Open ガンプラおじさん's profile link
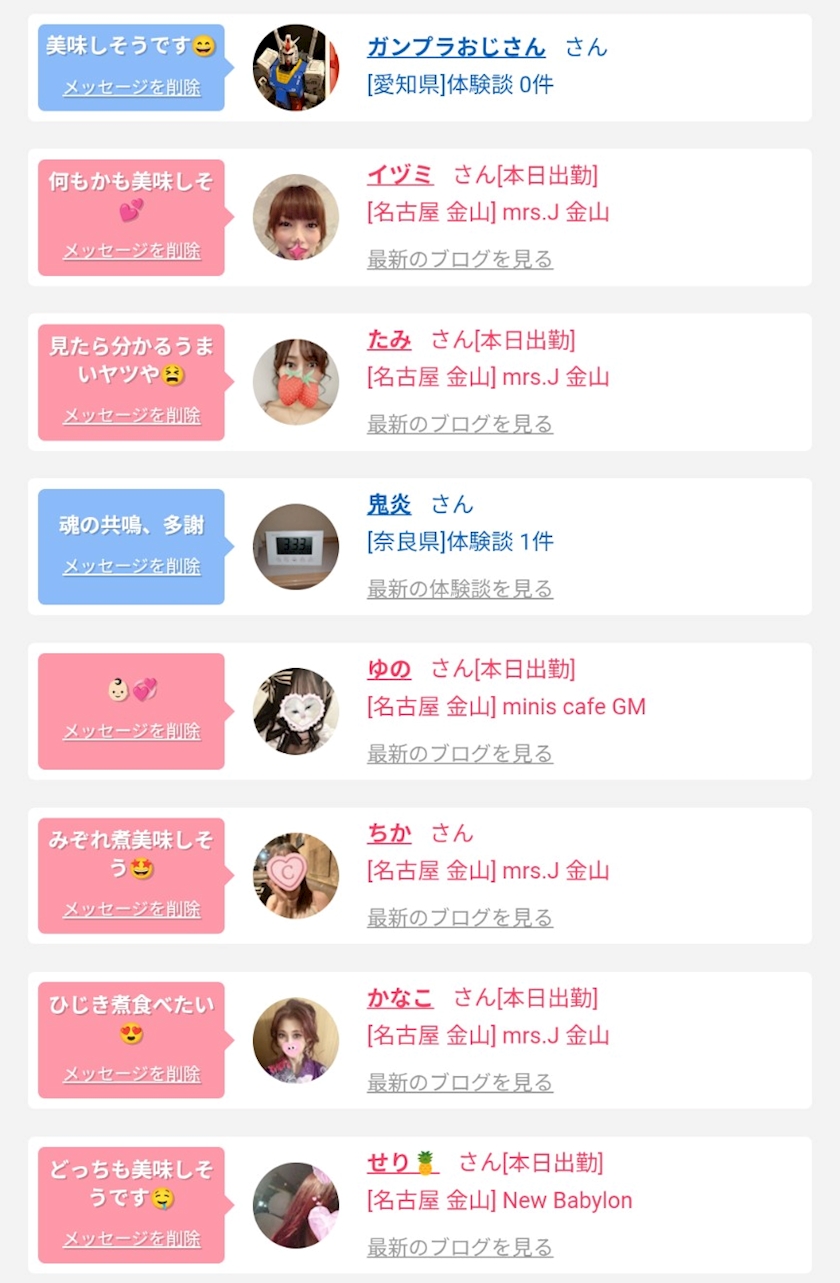 [456, 47]
